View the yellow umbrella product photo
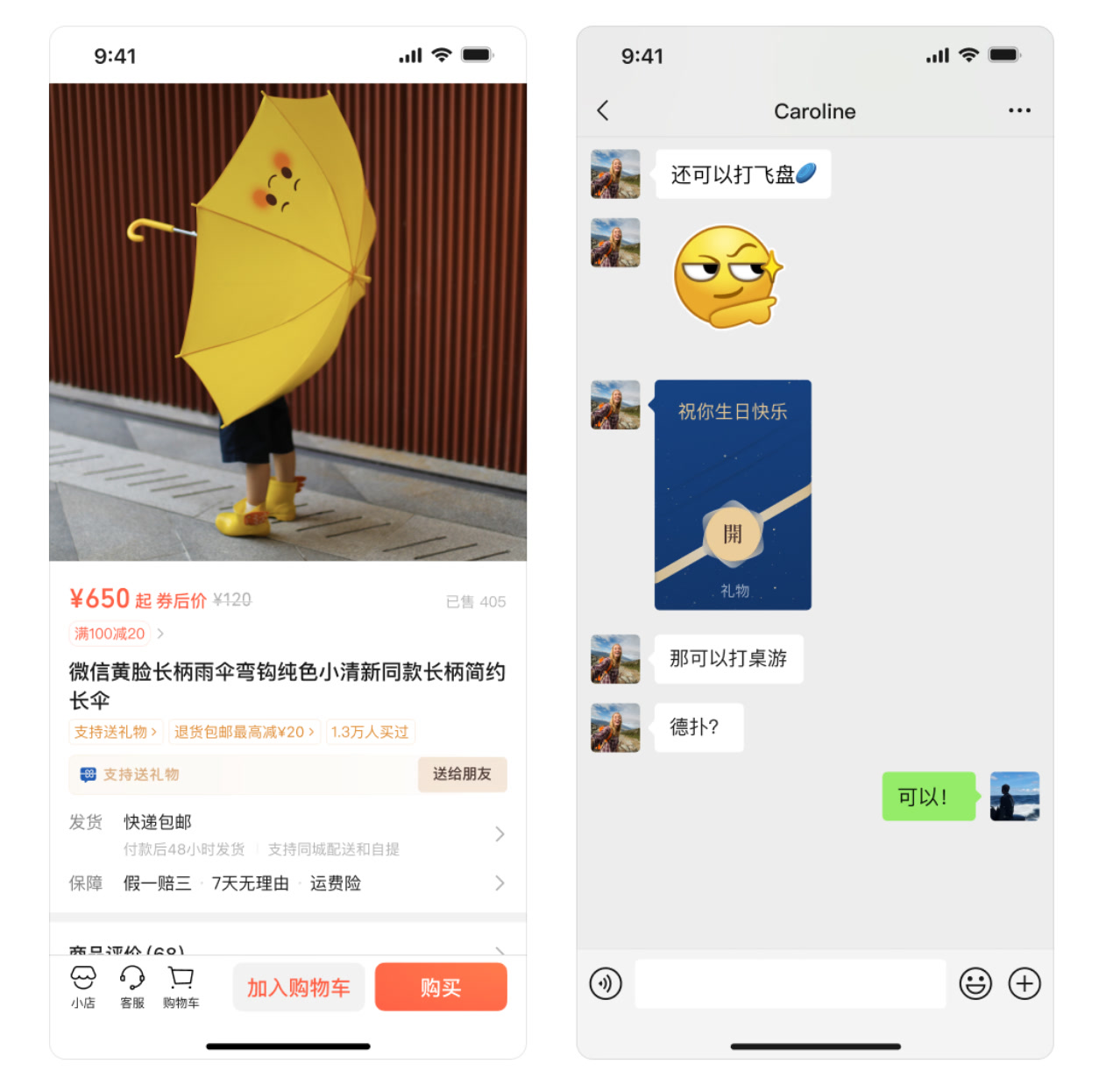 [x=287, y=322]
